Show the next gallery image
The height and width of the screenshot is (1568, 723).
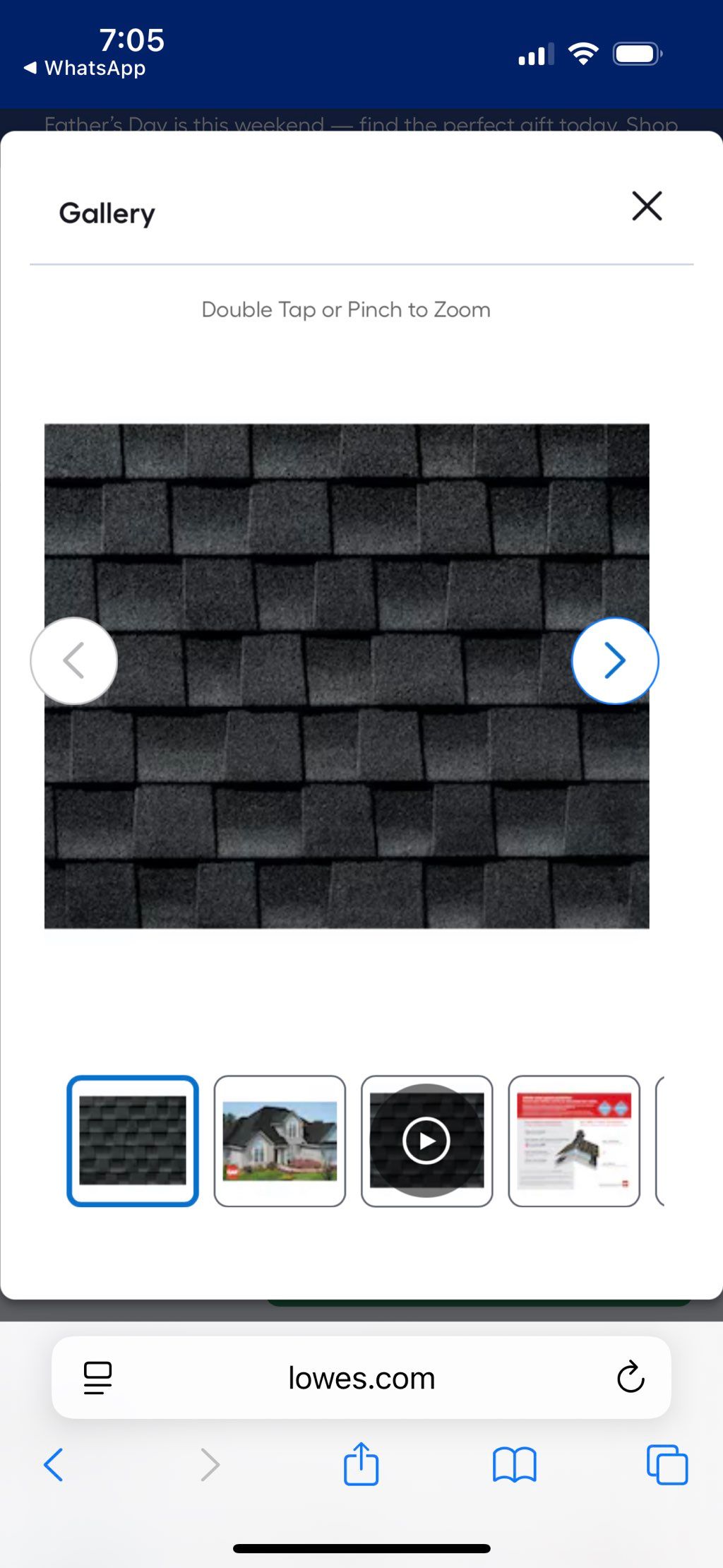pos(614,661)
